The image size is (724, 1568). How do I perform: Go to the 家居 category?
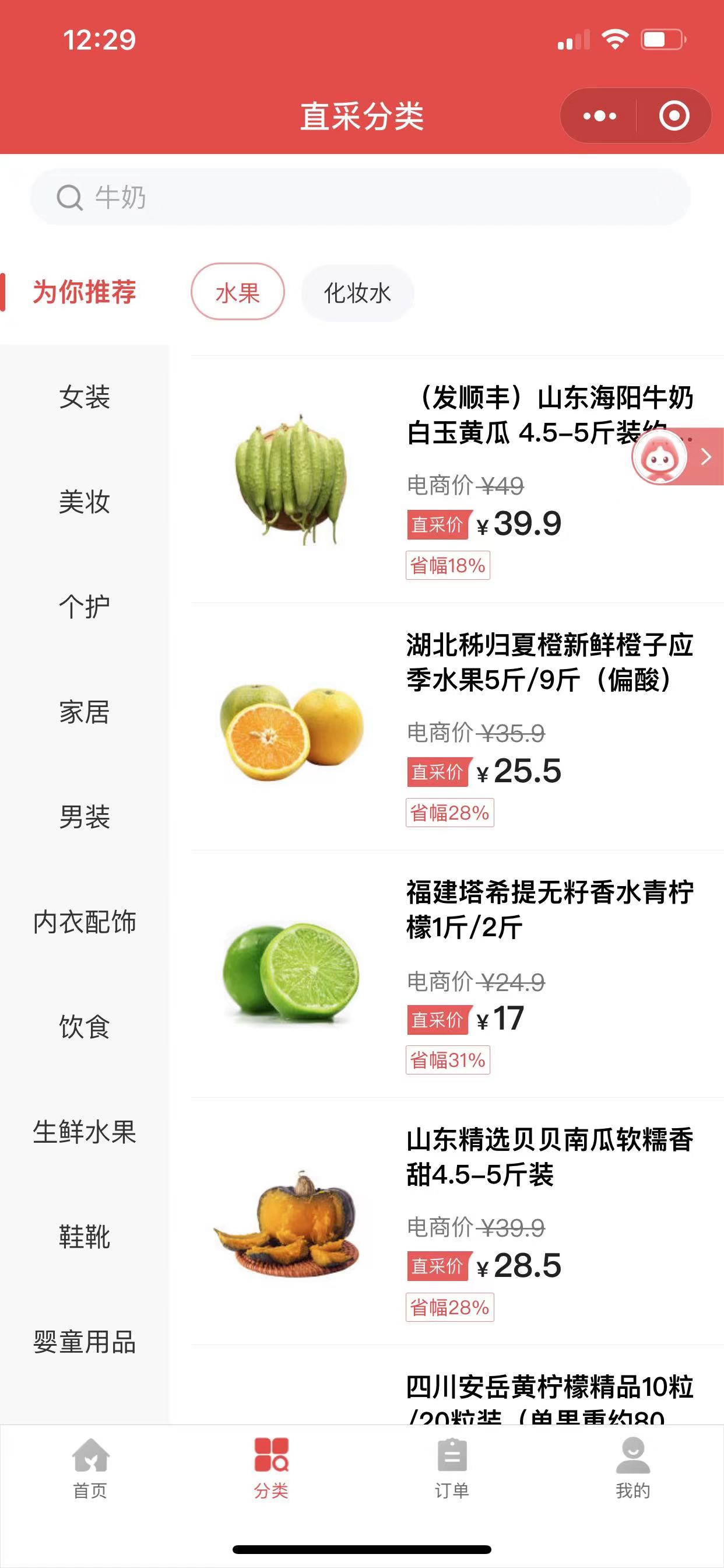click(85, 712)
